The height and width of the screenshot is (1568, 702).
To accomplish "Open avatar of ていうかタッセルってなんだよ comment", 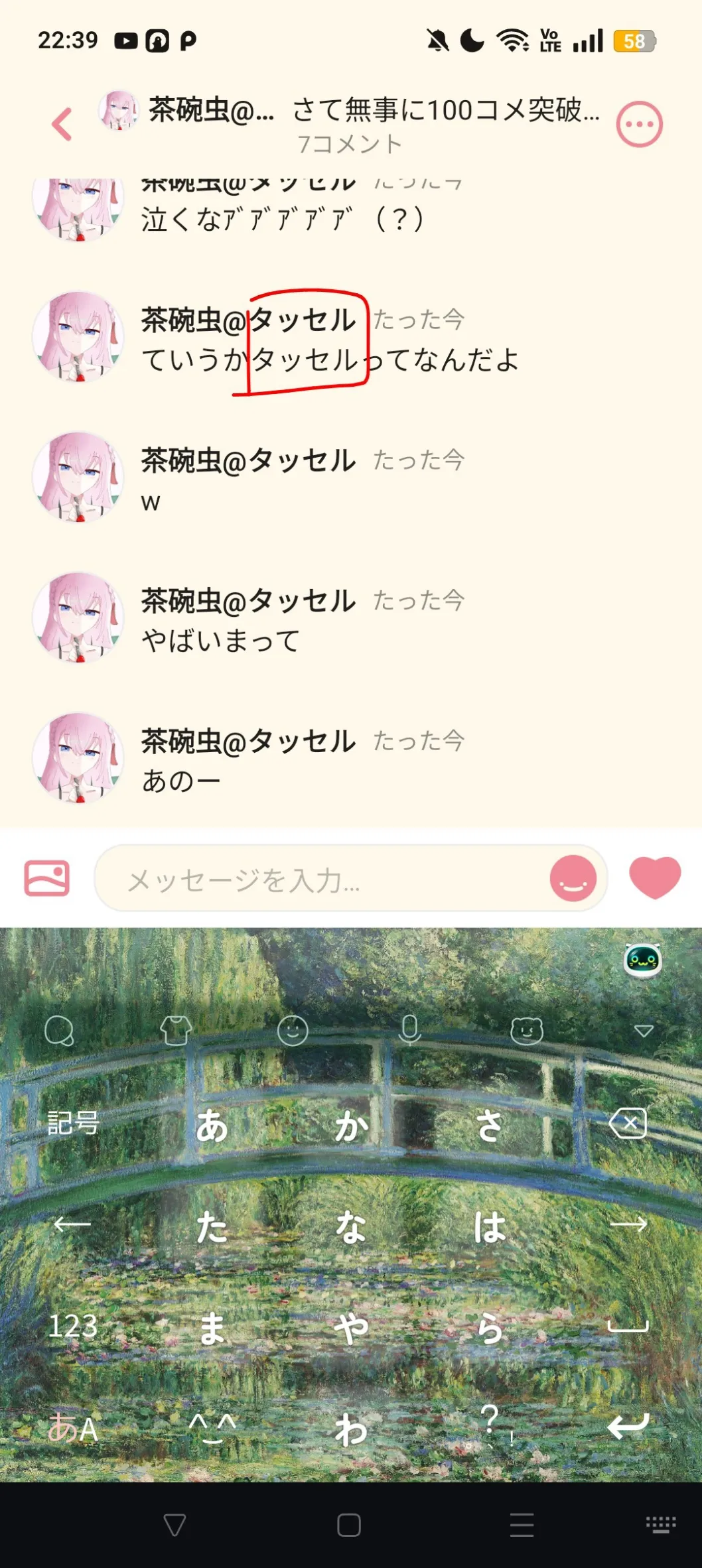I will 78,337.
